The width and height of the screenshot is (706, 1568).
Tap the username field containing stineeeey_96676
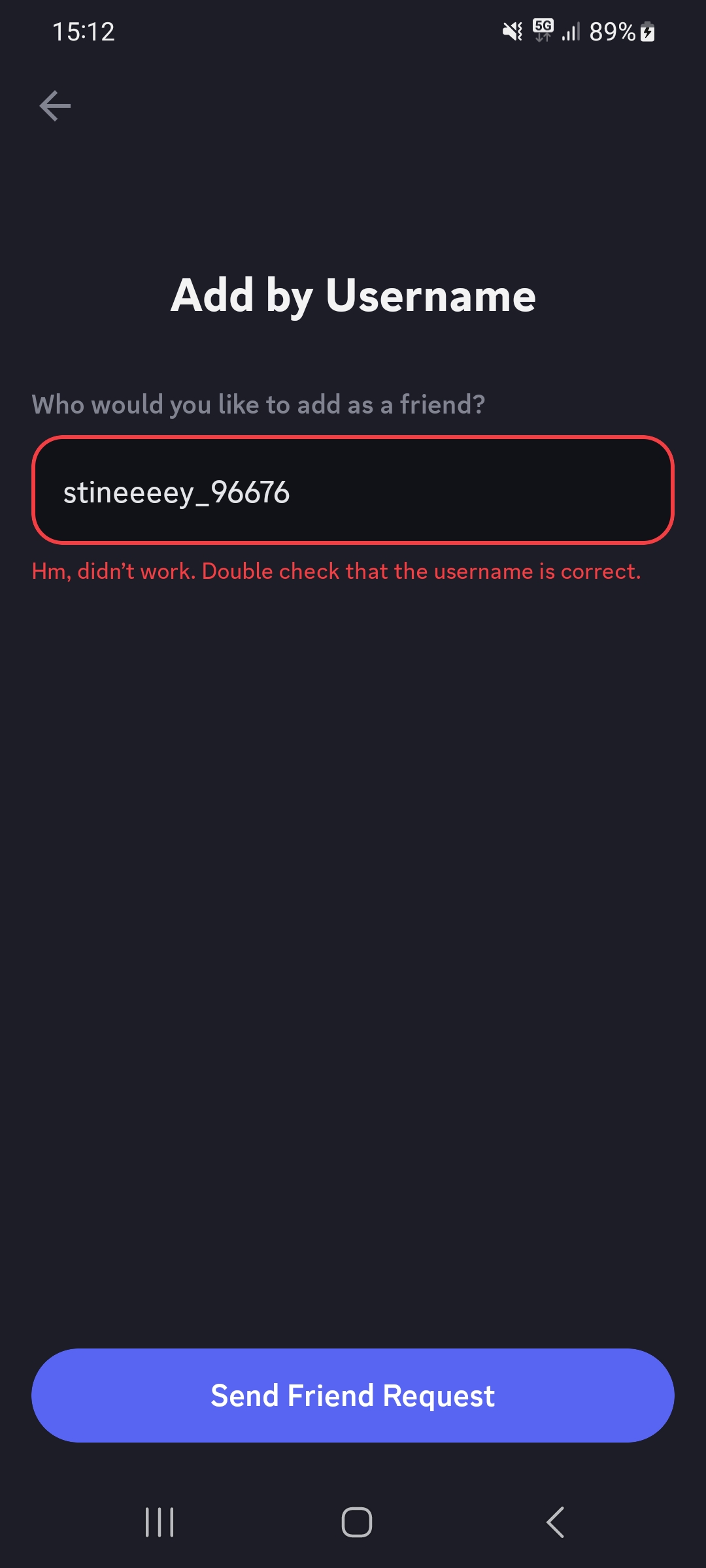tap(353, 490)
